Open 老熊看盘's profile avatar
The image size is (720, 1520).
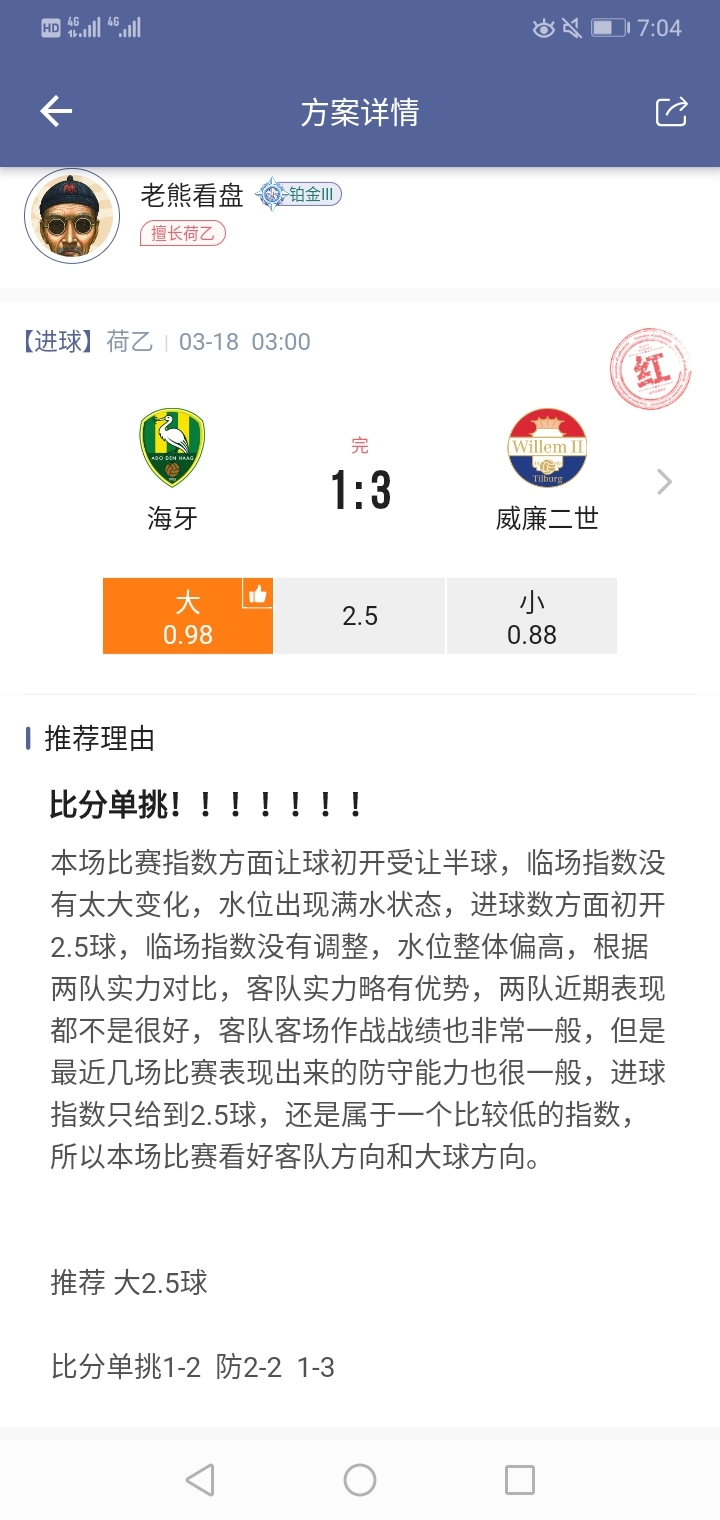pyautogui.click(x=72, y=217)
